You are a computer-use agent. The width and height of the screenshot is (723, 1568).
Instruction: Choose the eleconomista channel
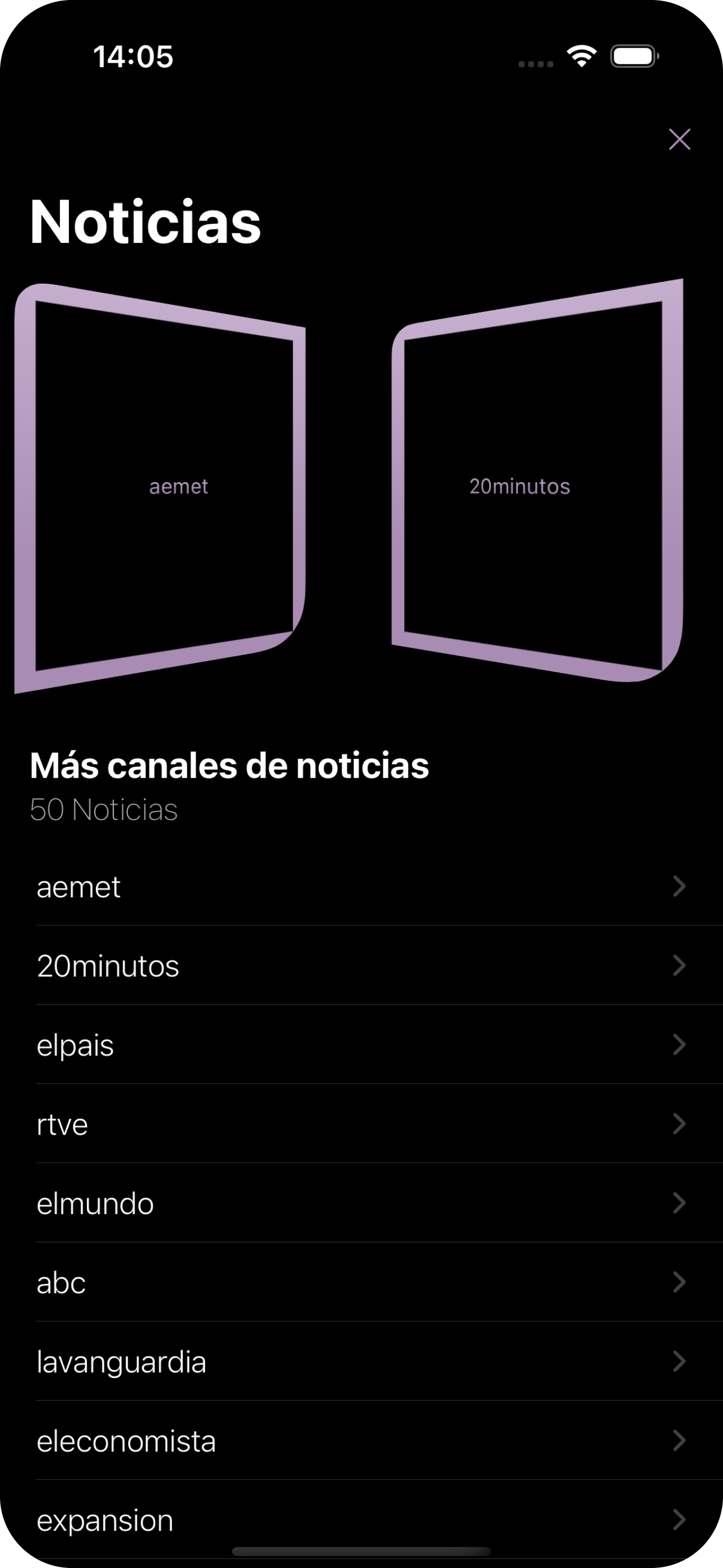pos(361,1440)
